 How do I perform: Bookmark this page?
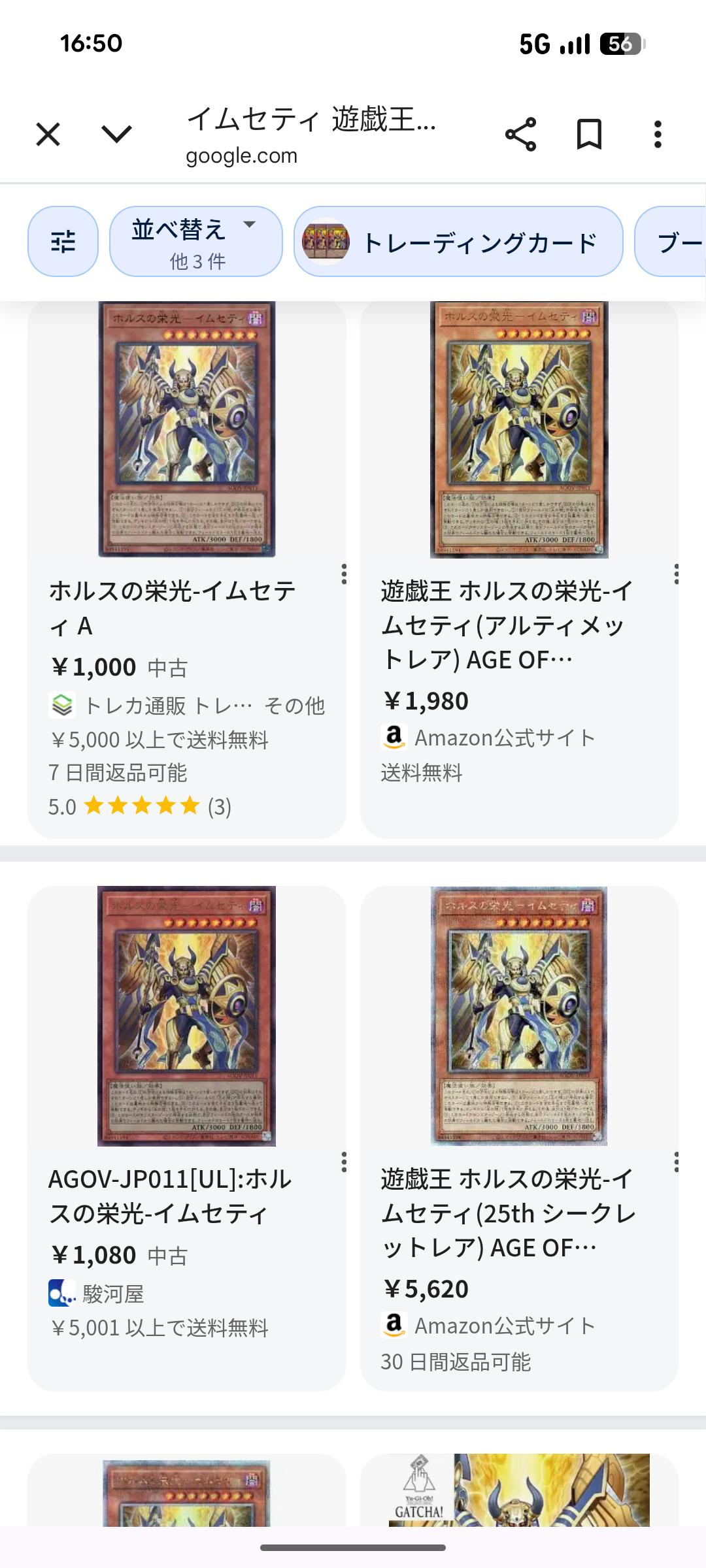[589, 135]
